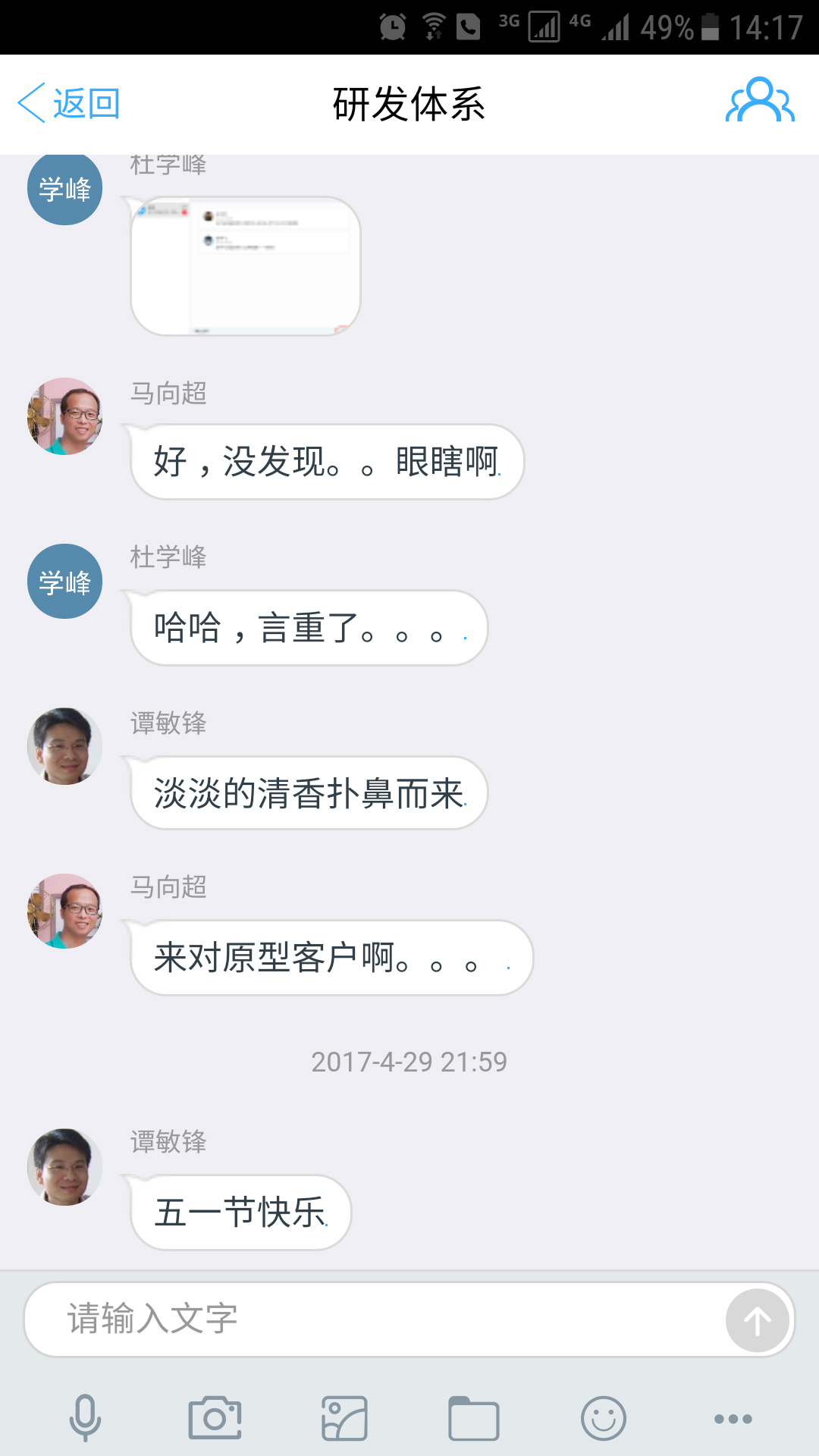View 谭敏锋's avatar next to 五一节快乐
This screenshot has height=1456, width=819.
[64, 1167]
